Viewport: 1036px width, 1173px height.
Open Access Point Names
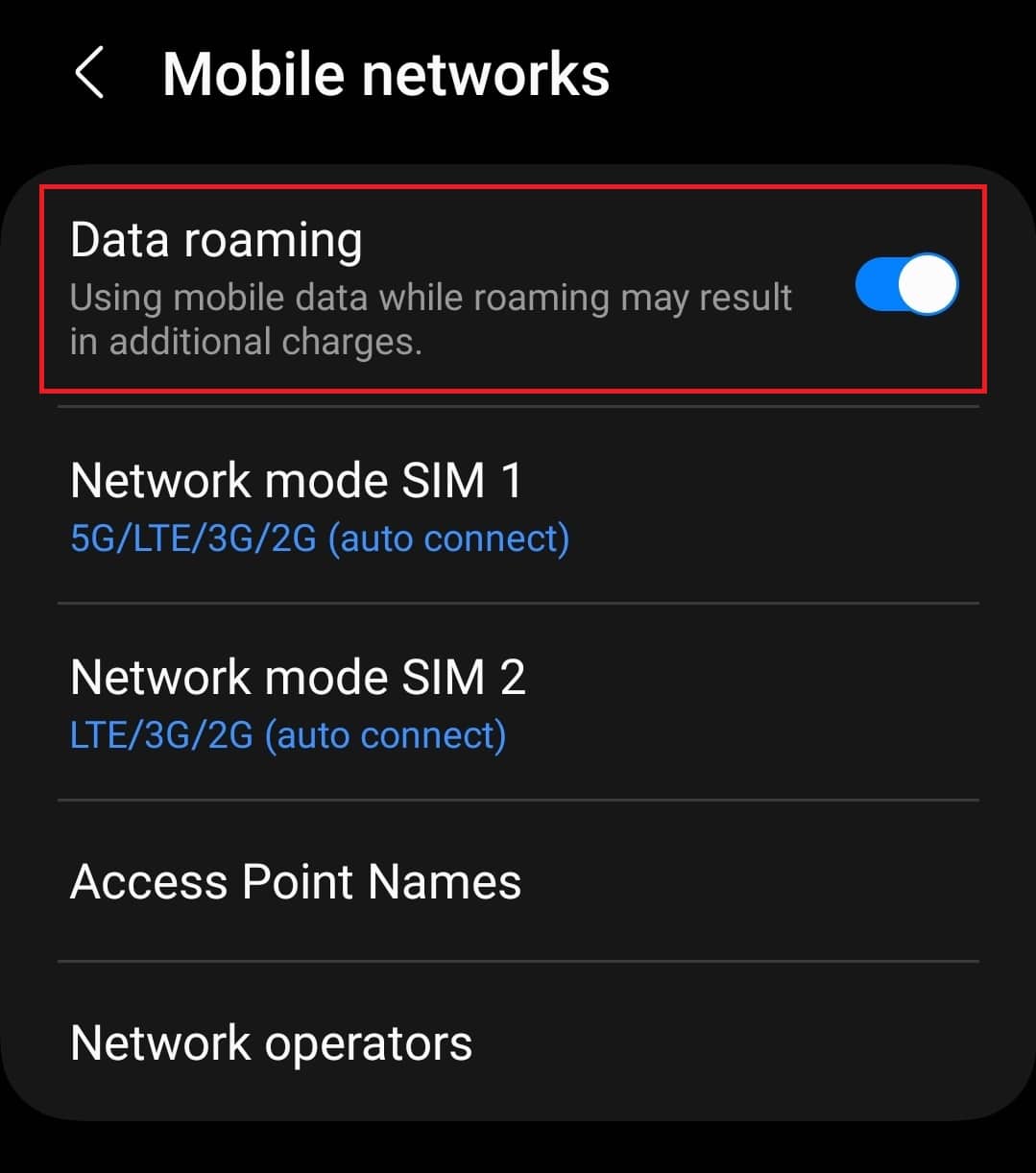[296, 881]
